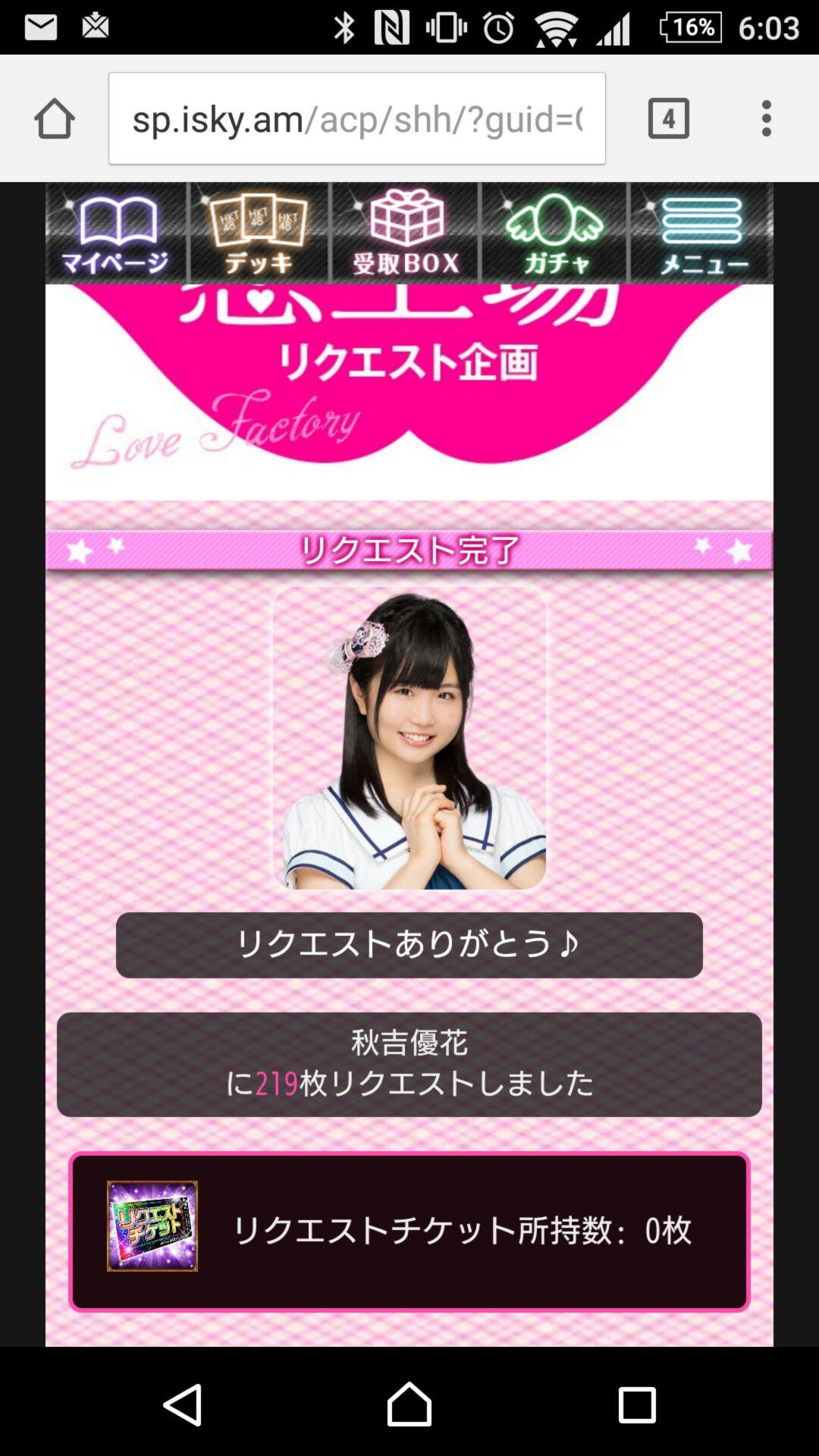Open the マイページ tab
The height and width of the screenshot is (1456, 819).
(x=116, y=233)
